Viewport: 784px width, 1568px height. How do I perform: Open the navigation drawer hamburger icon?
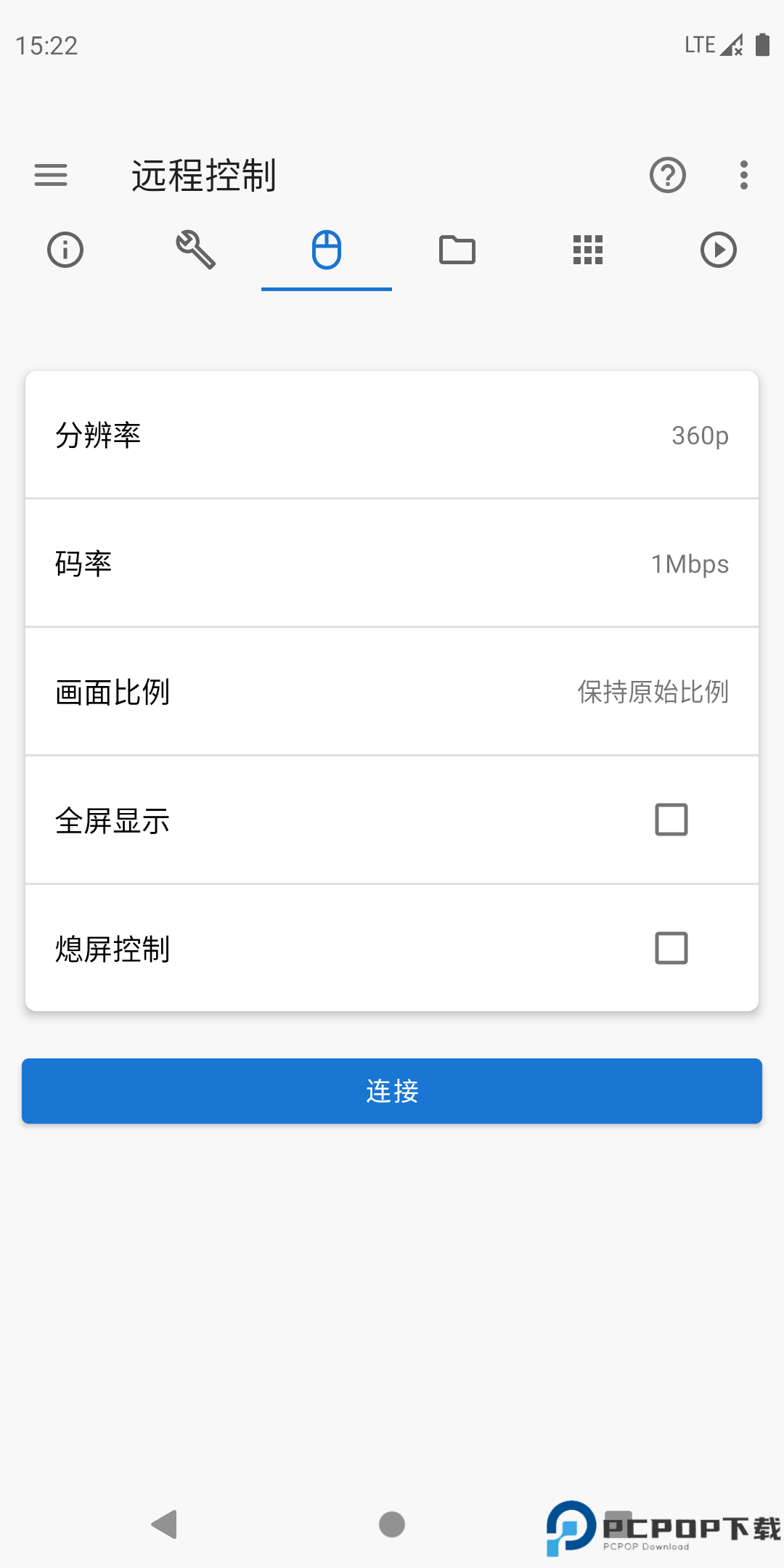51,175
